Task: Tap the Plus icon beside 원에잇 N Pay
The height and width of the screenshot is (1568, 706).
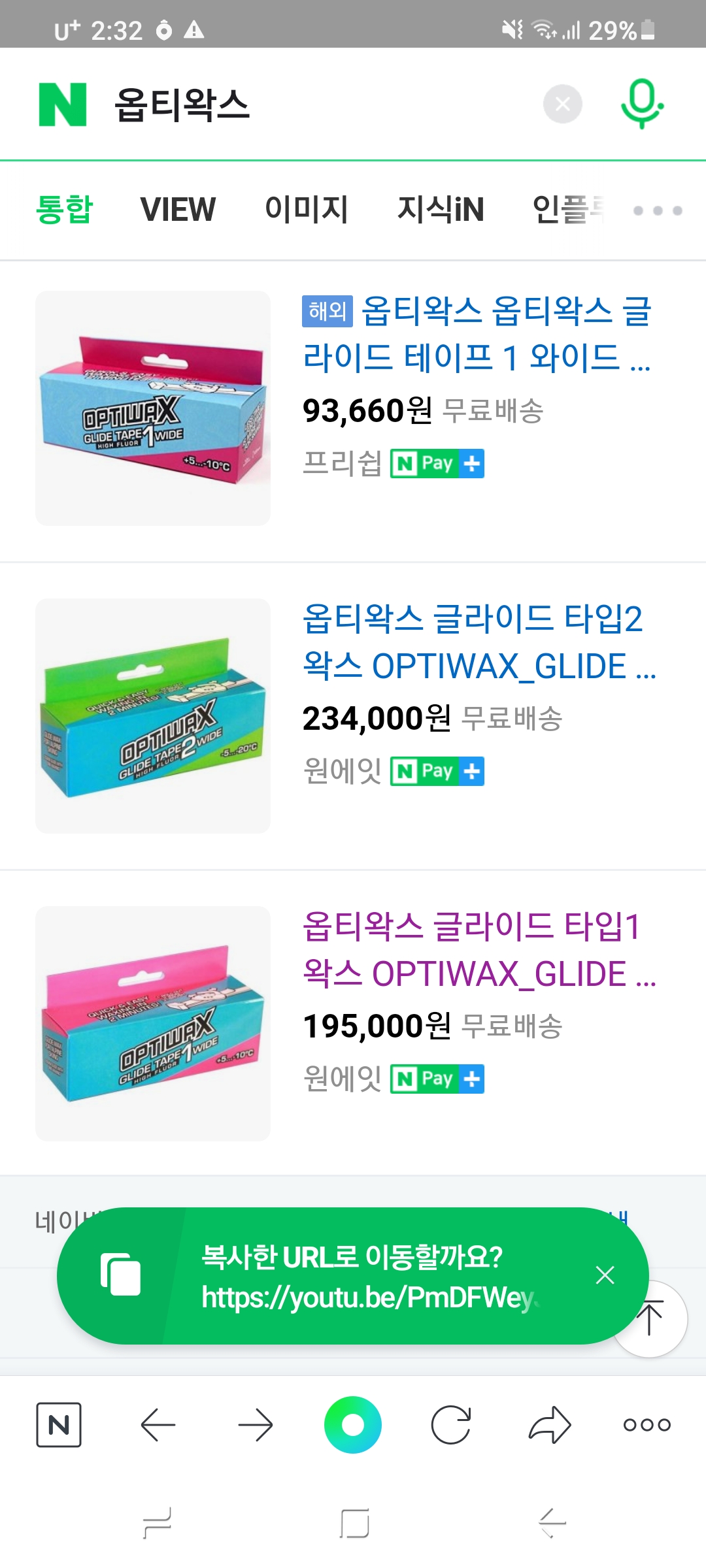Action: click(x=472, y=771)
